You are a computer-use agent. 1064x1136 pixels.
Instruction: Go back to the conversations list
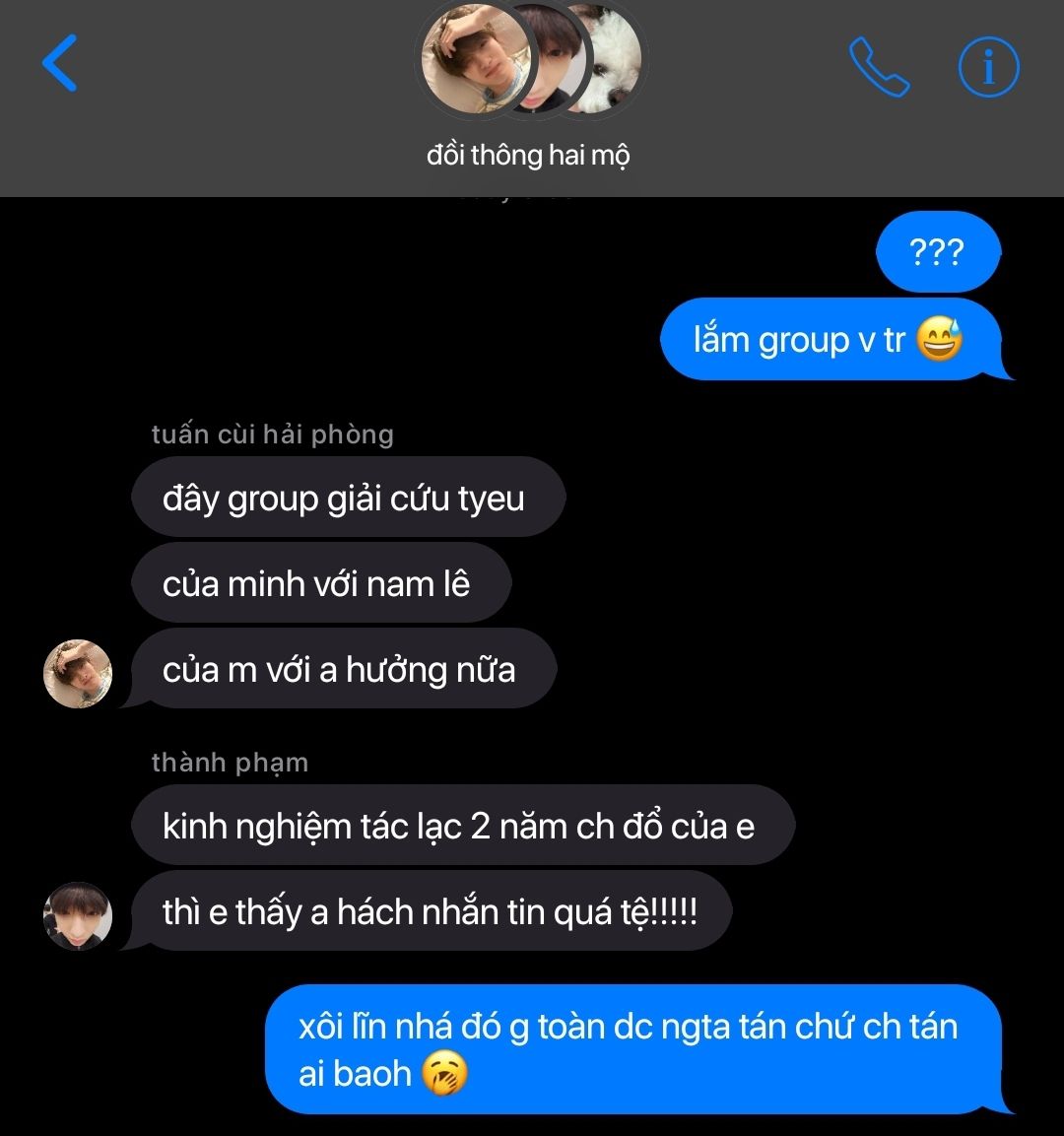(x=60, y=63)
